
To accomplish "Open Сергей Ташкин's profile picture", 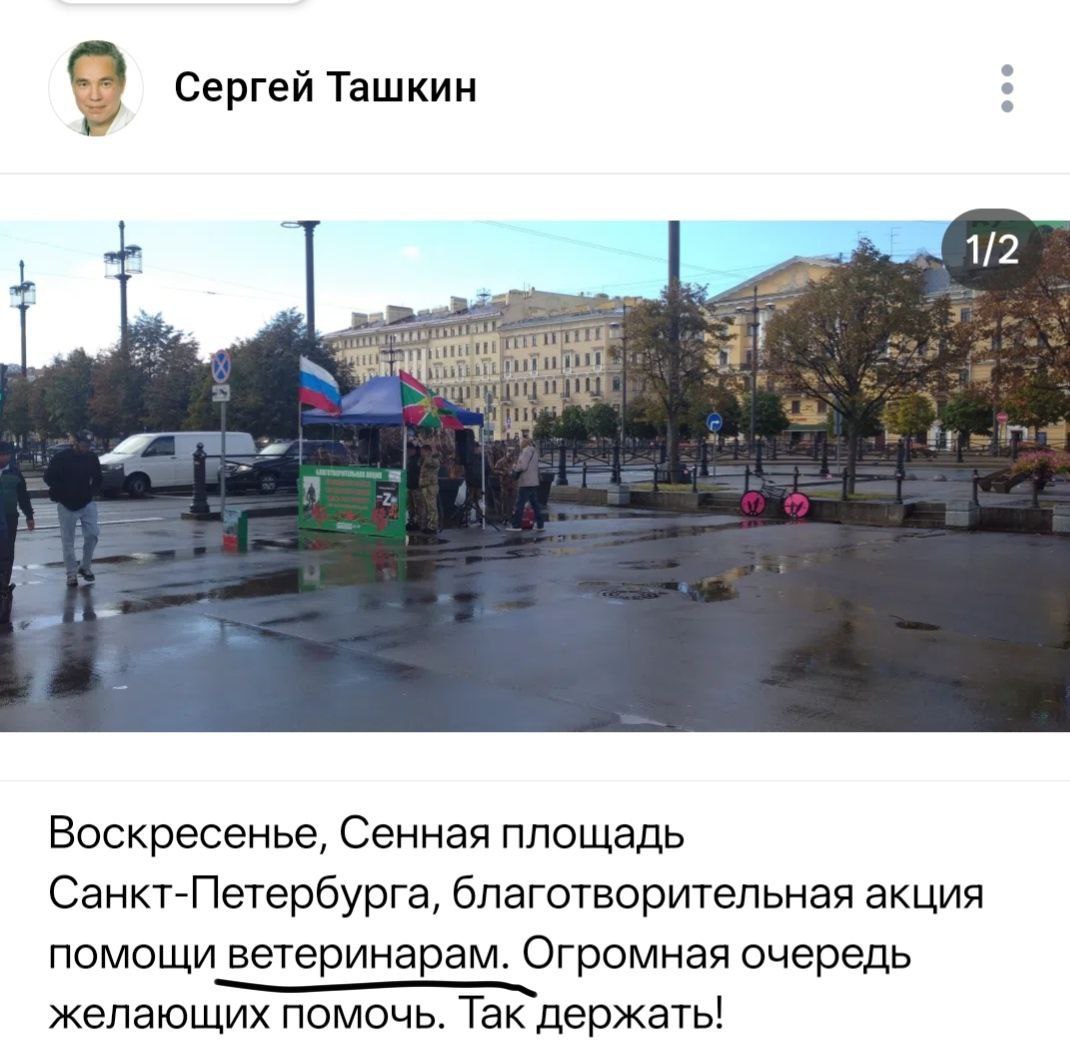I will coord(96,88).
